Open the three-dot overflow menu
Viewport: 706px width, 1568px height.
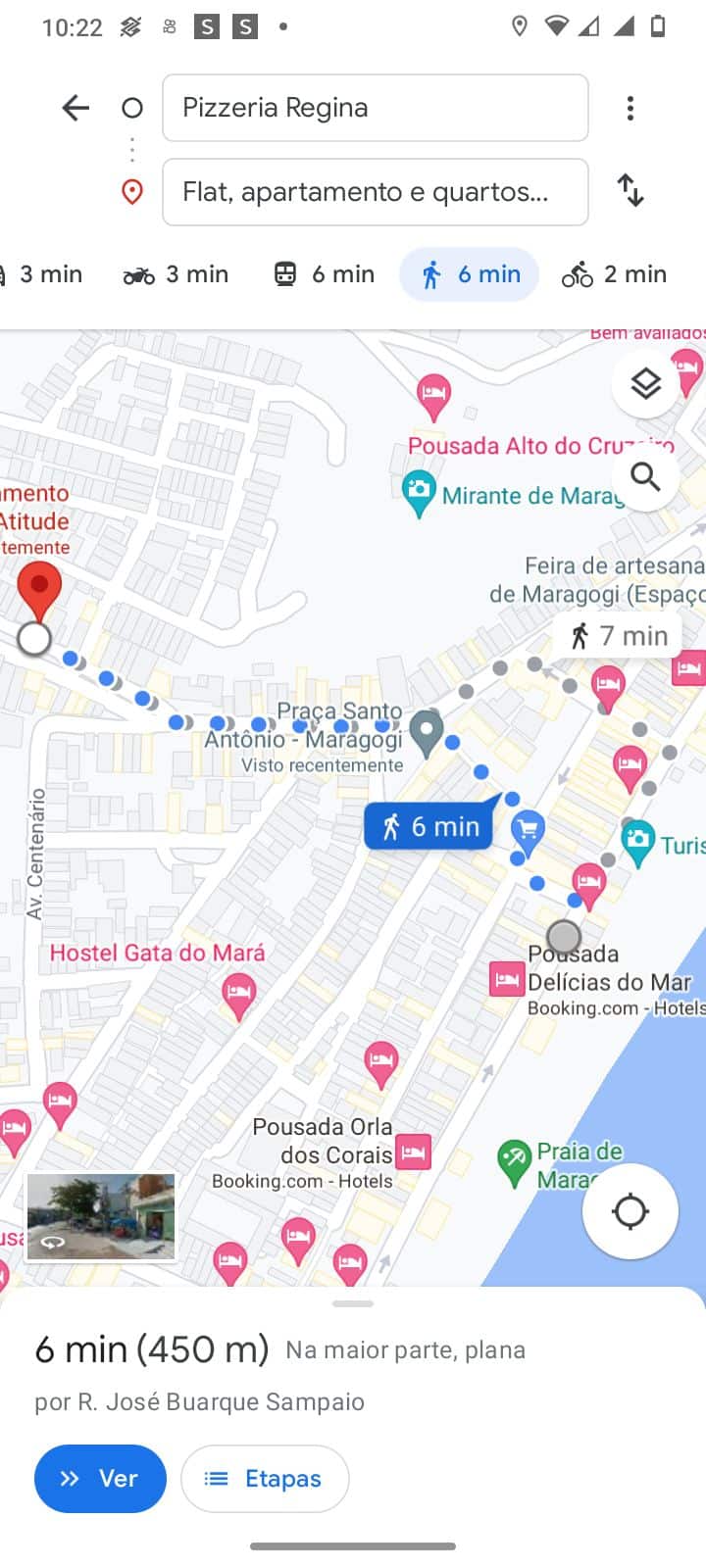(630, 108)
